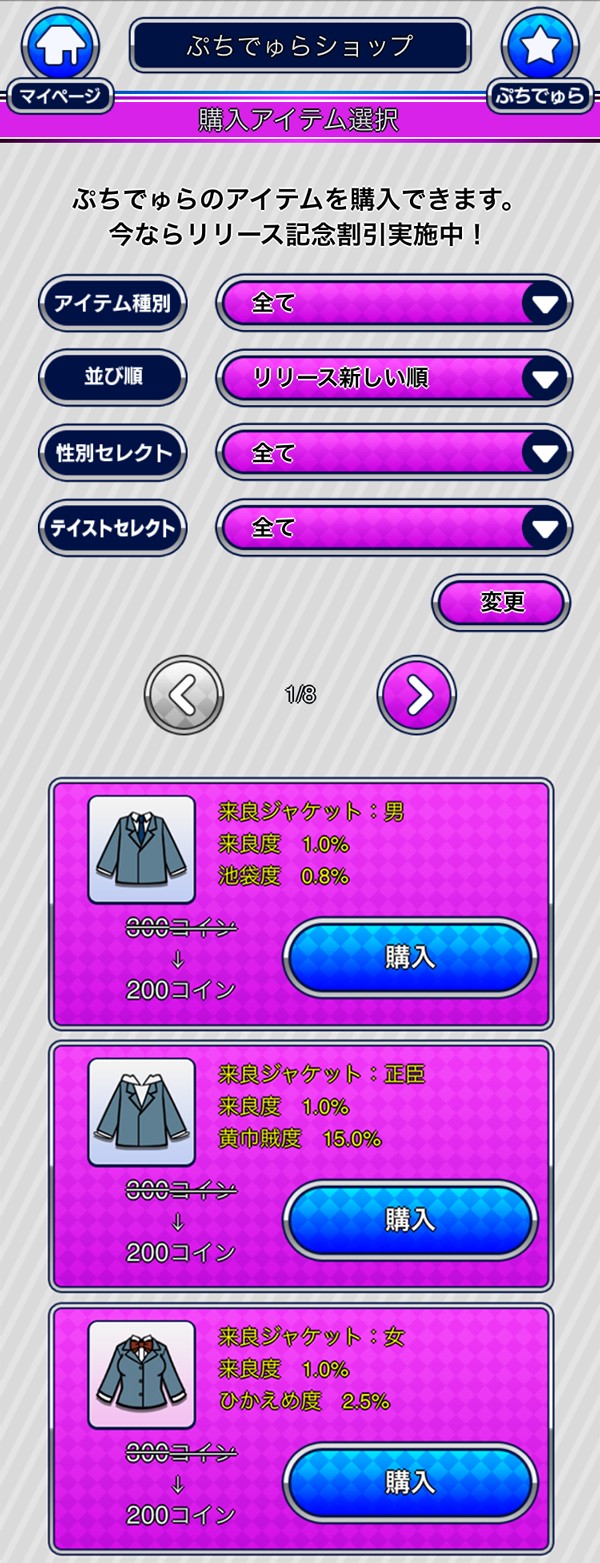This screenshot has height=1563, width=600.
Task: Tap 購入 for 来良ジャケット：女
Action: pyautogui.click(x=410, y=1482)
